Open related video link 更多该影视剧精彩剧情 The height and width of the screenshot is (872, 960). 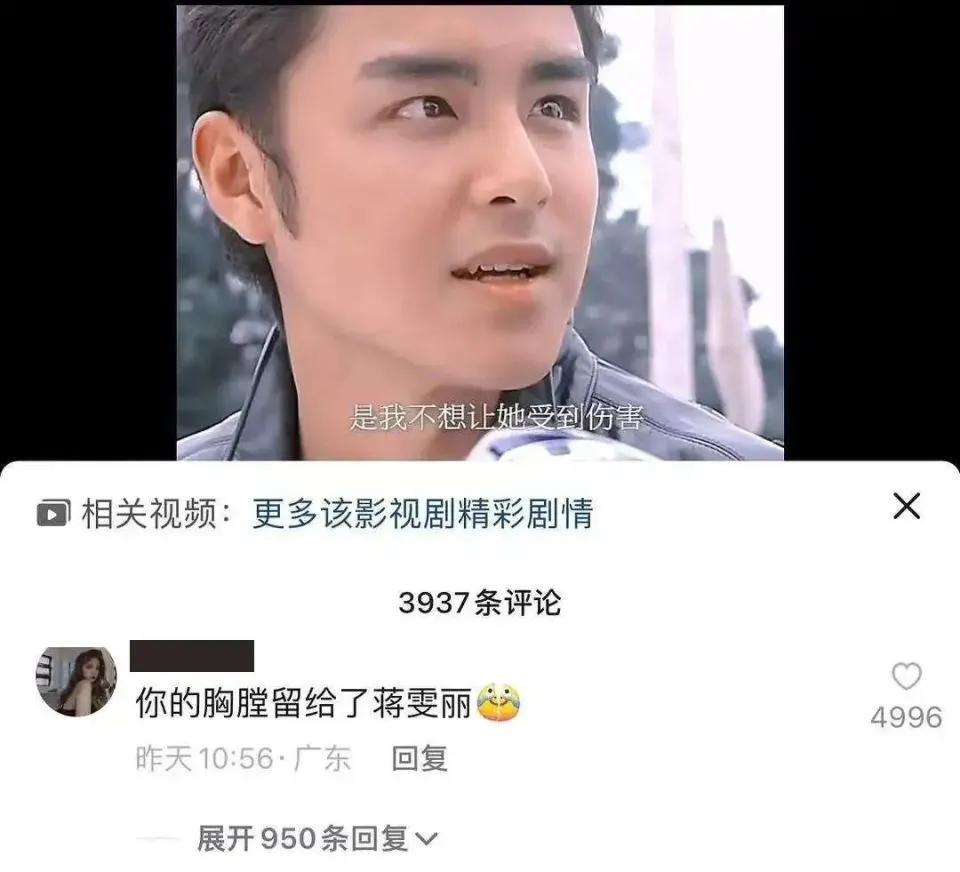click(x=422, y=514)
